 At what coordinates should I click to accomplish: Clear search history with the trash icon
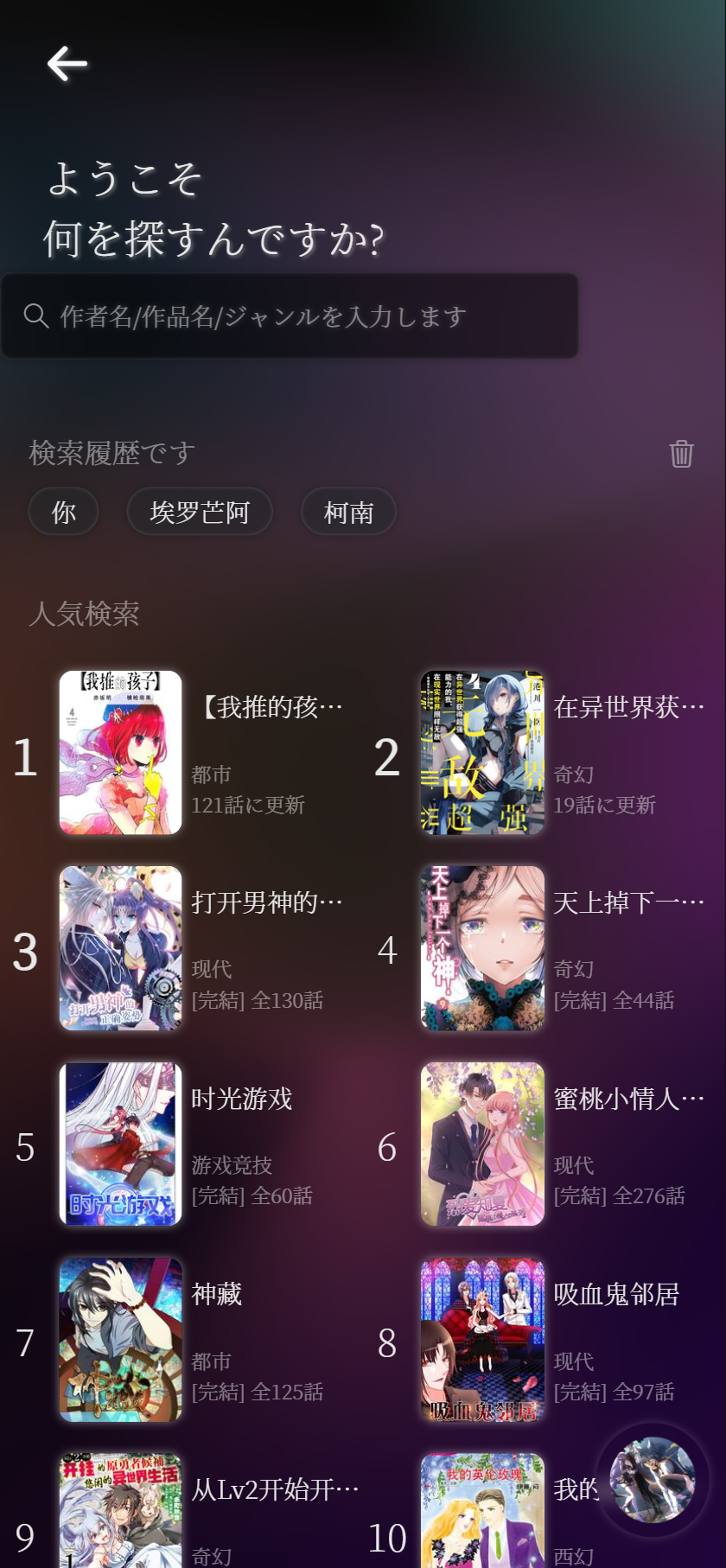681,453
